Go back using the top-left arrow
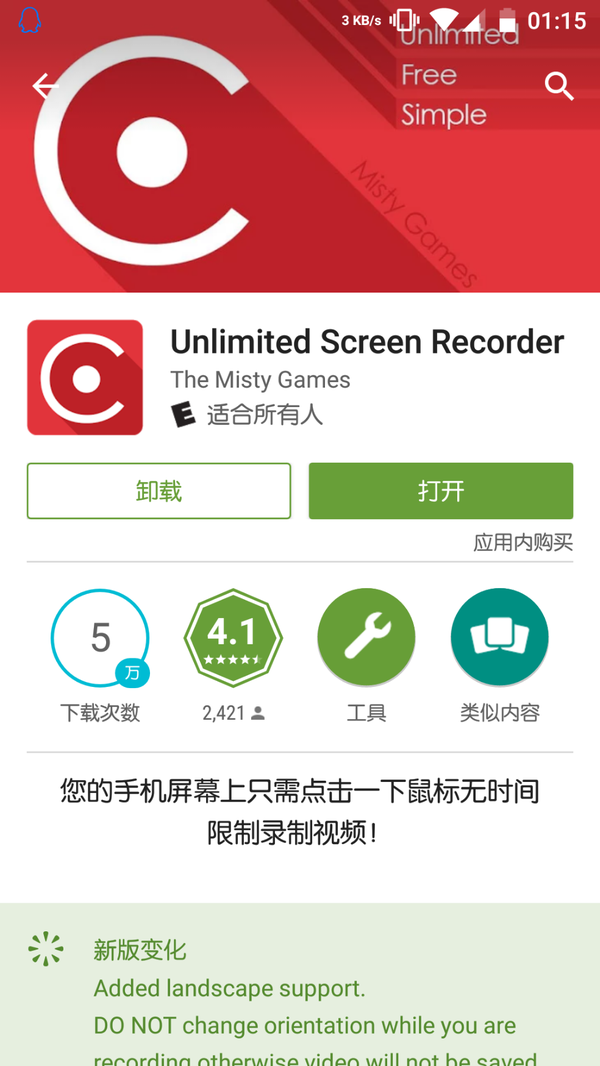 pos(46,86)
